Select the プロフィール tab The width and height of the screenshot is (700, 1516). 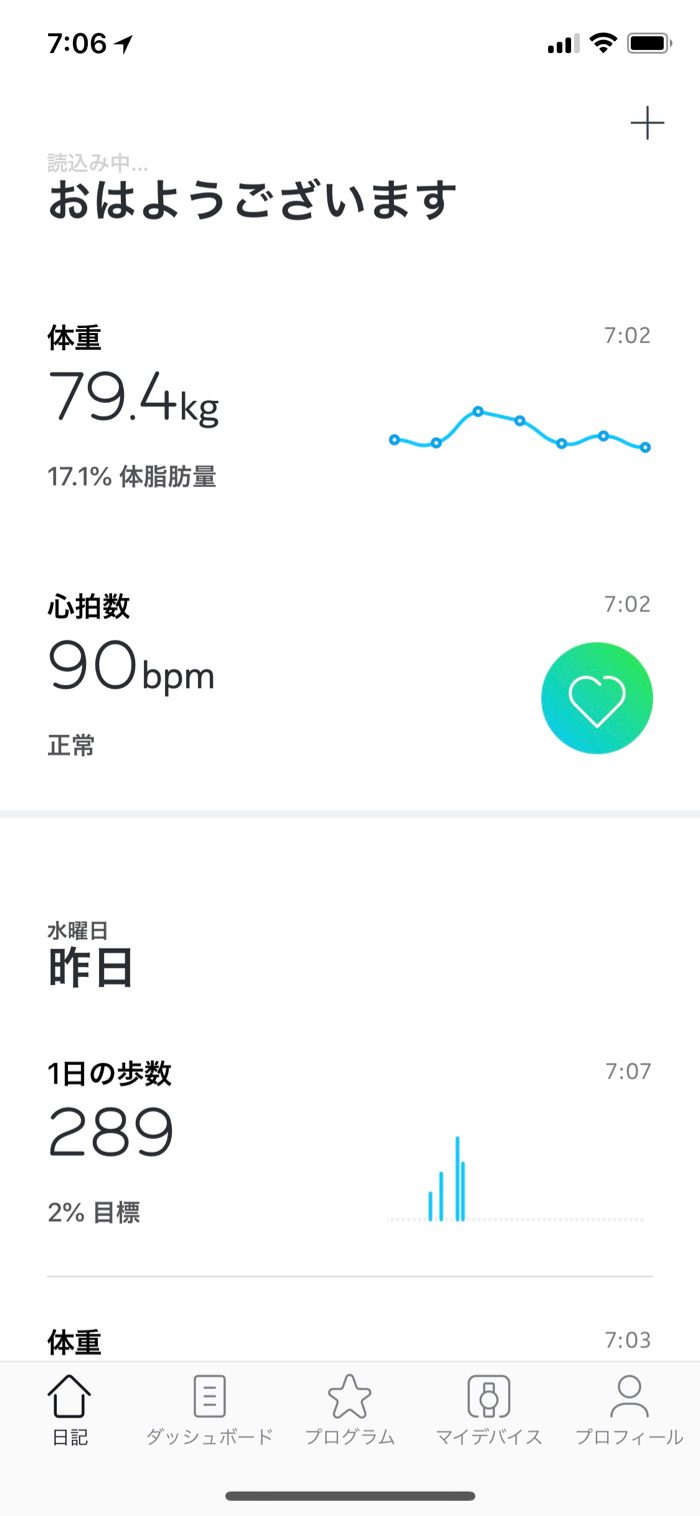pyautogui.click(x=629, y=1410)
